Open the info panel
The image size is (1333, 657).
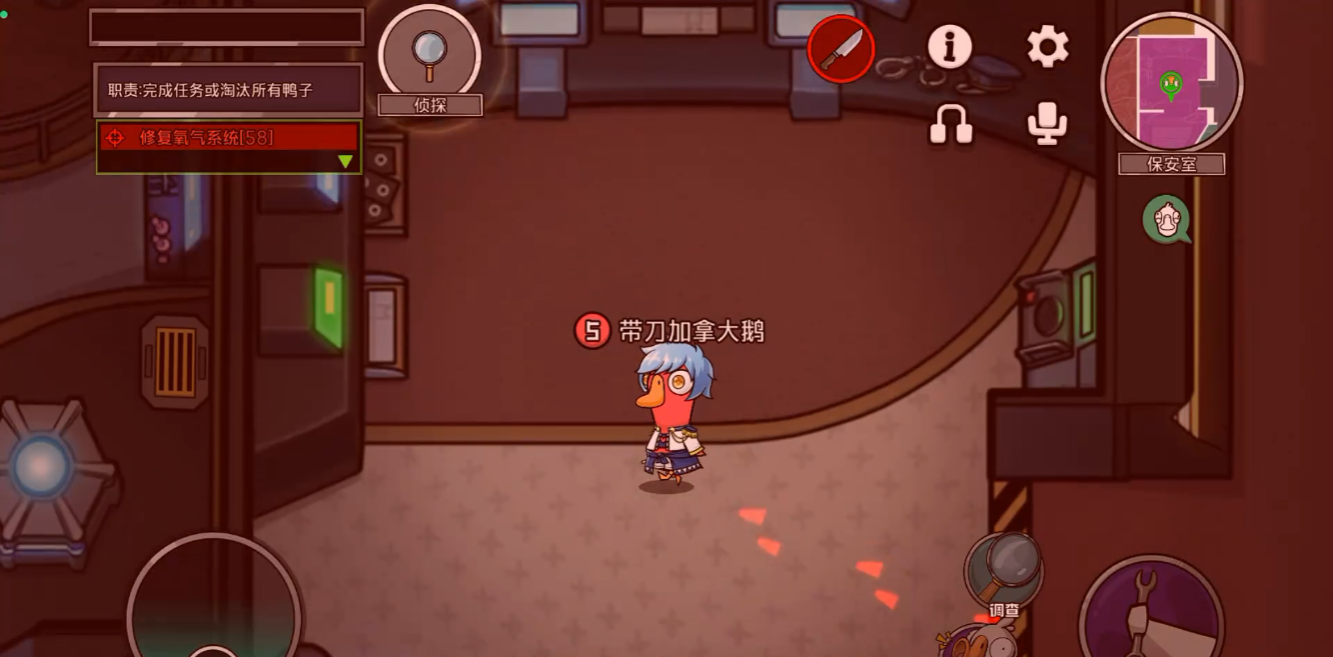949,46
